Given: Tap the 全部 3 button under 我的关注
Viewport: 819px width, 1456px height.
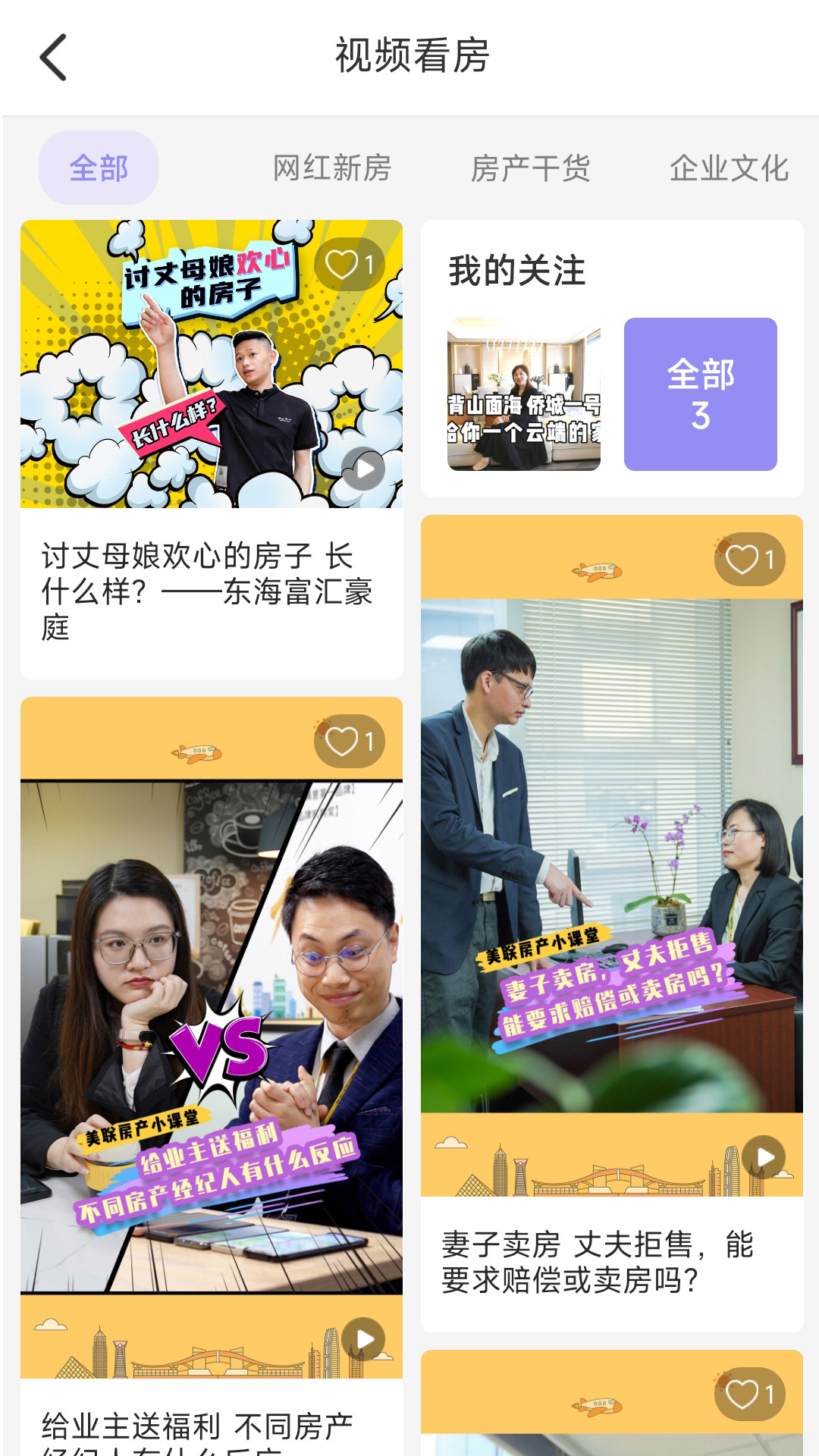Looking at the screenshot, I should pos(701,394).
